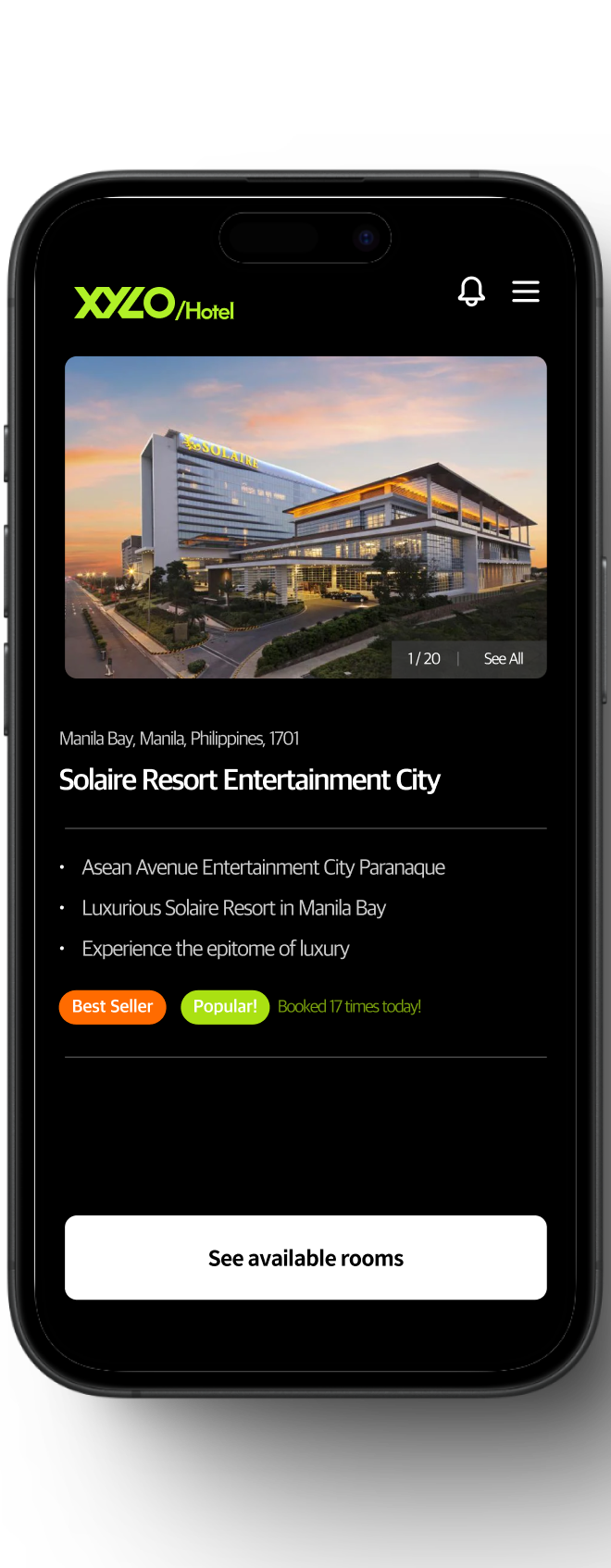Open the hamburger menu
611x1568 pixels.
[526, 292]
